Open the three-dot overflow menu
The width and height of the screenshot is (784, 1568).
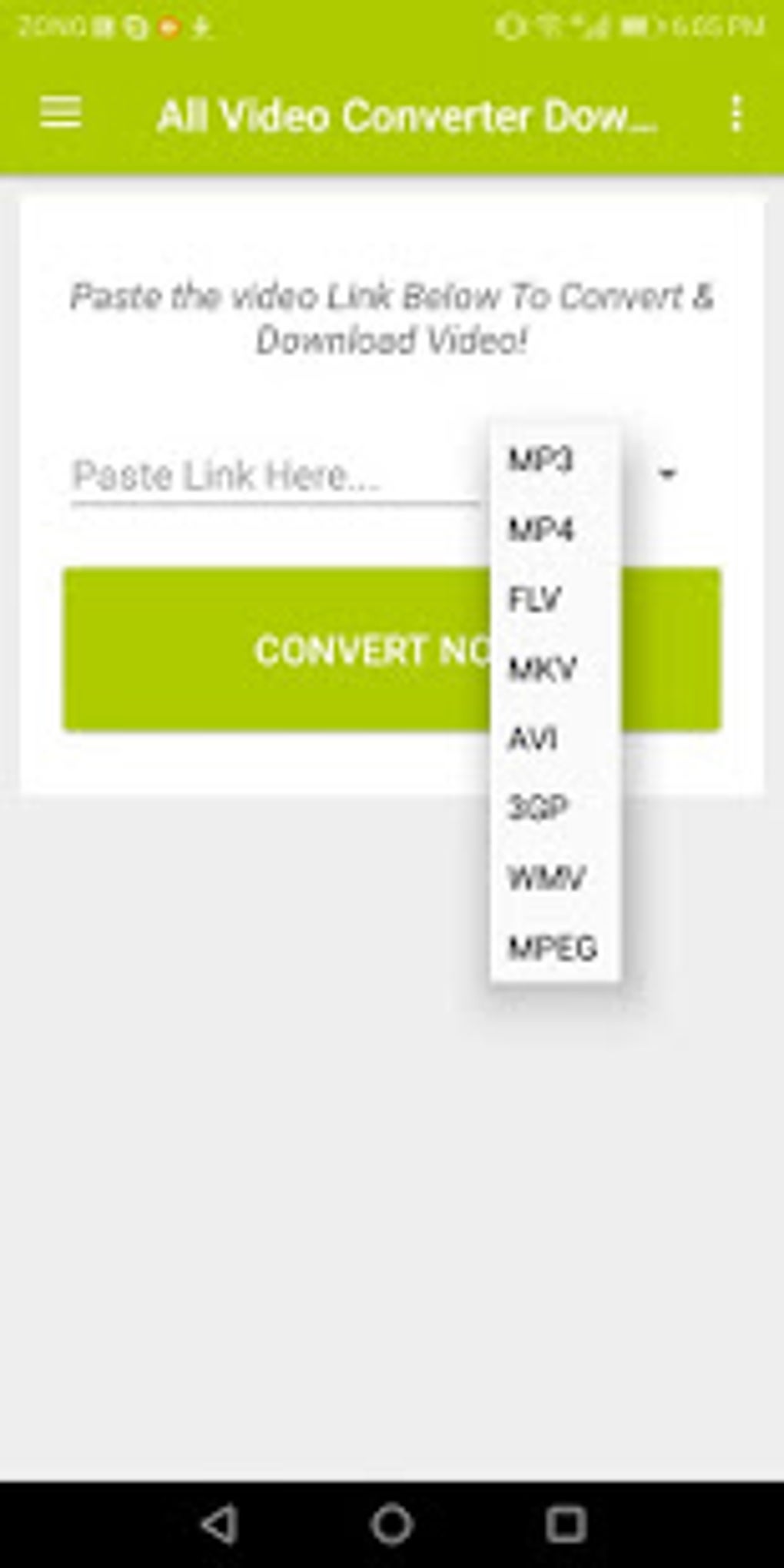(x=736, y=114)
